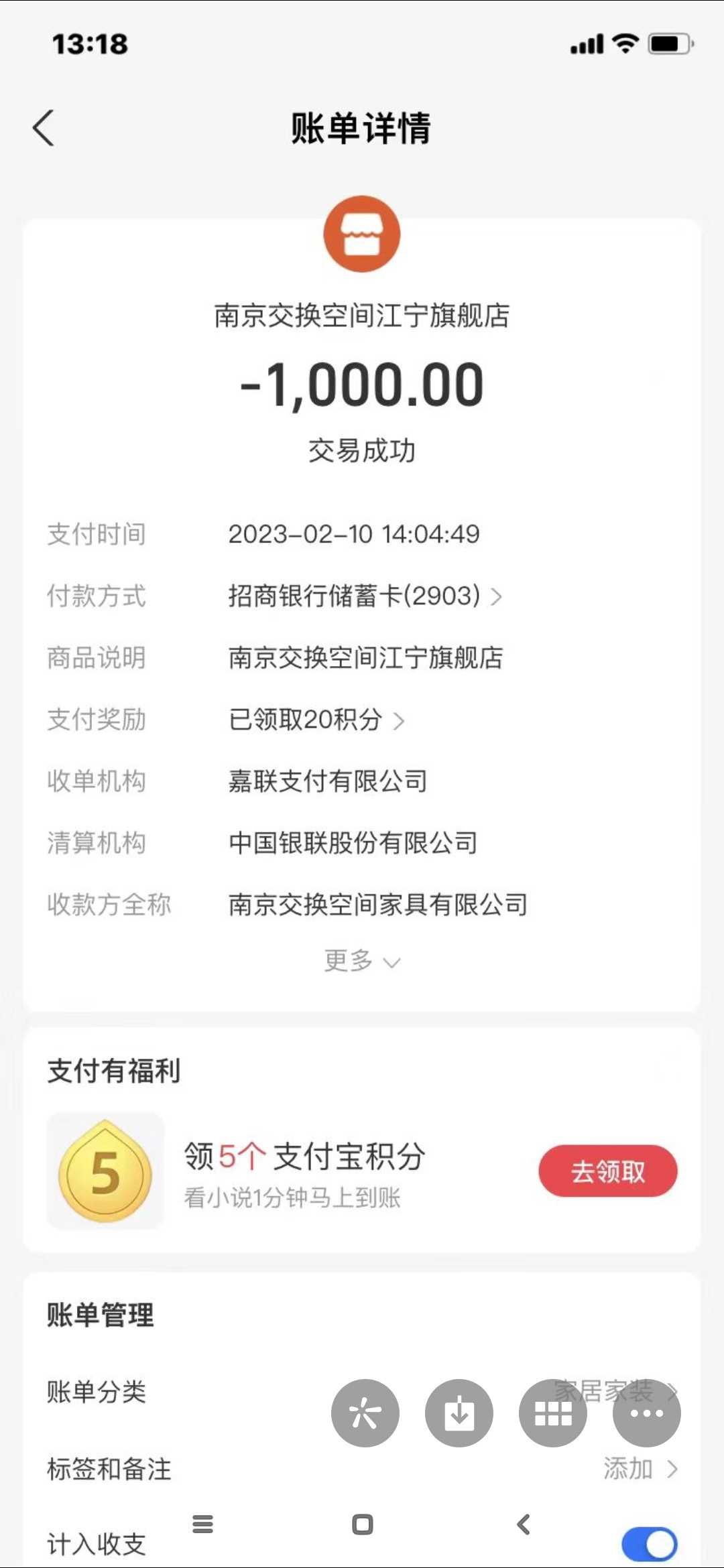Screen dimensions: 724x1568
Task: View the 已领取20积分 payment reward
Action: [316, 720]
